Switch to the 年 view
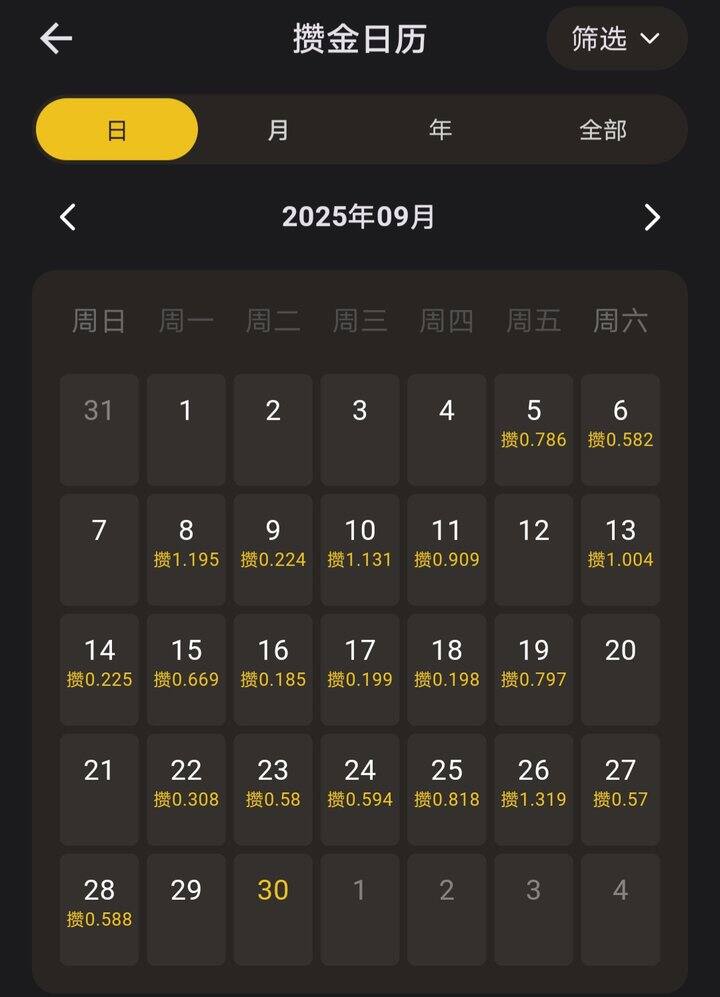Screen dimensions: 720x997 click(x=440, y=130)
